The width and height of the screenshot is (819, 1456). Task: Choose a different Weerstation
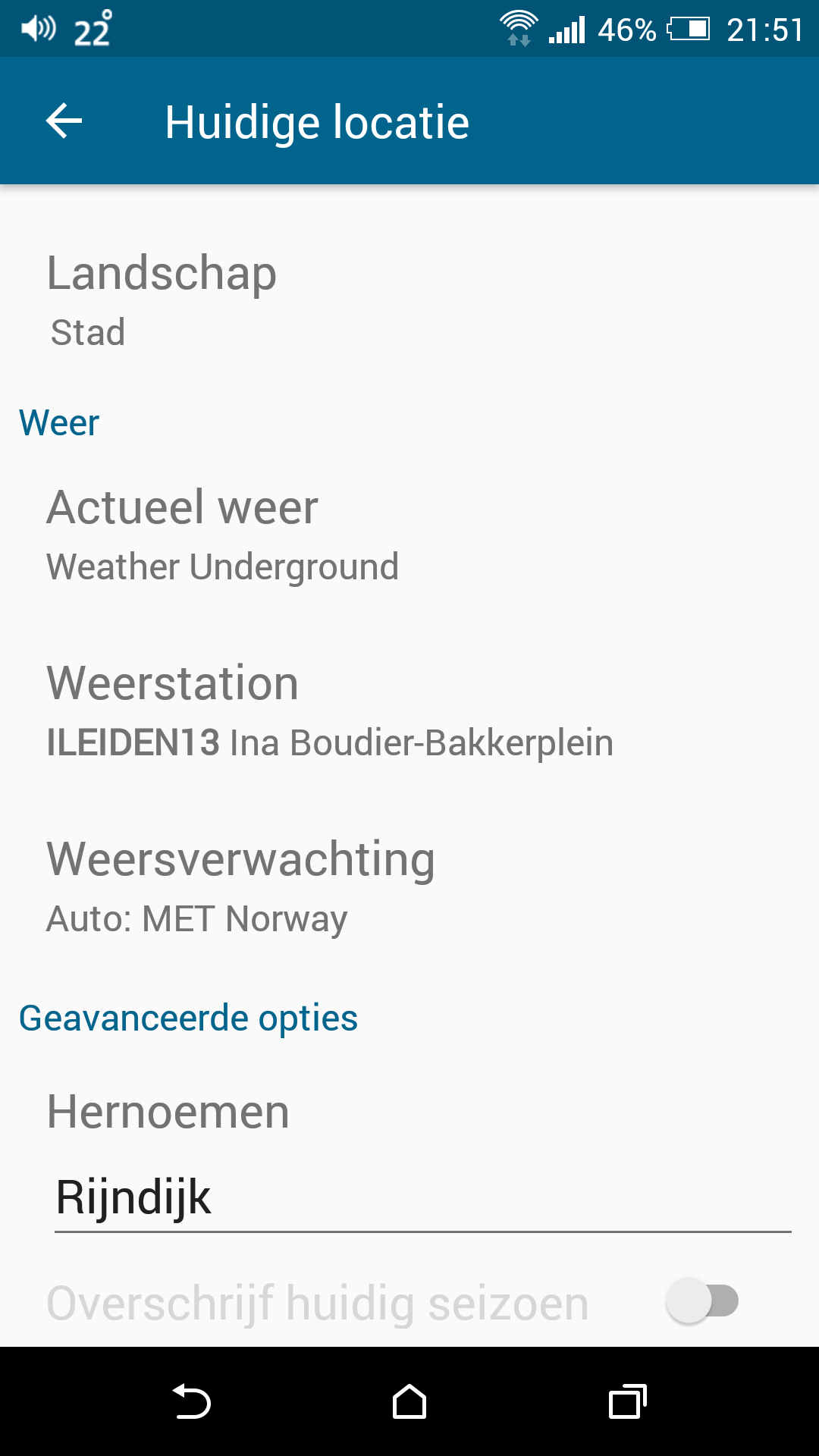pos(409,711)
